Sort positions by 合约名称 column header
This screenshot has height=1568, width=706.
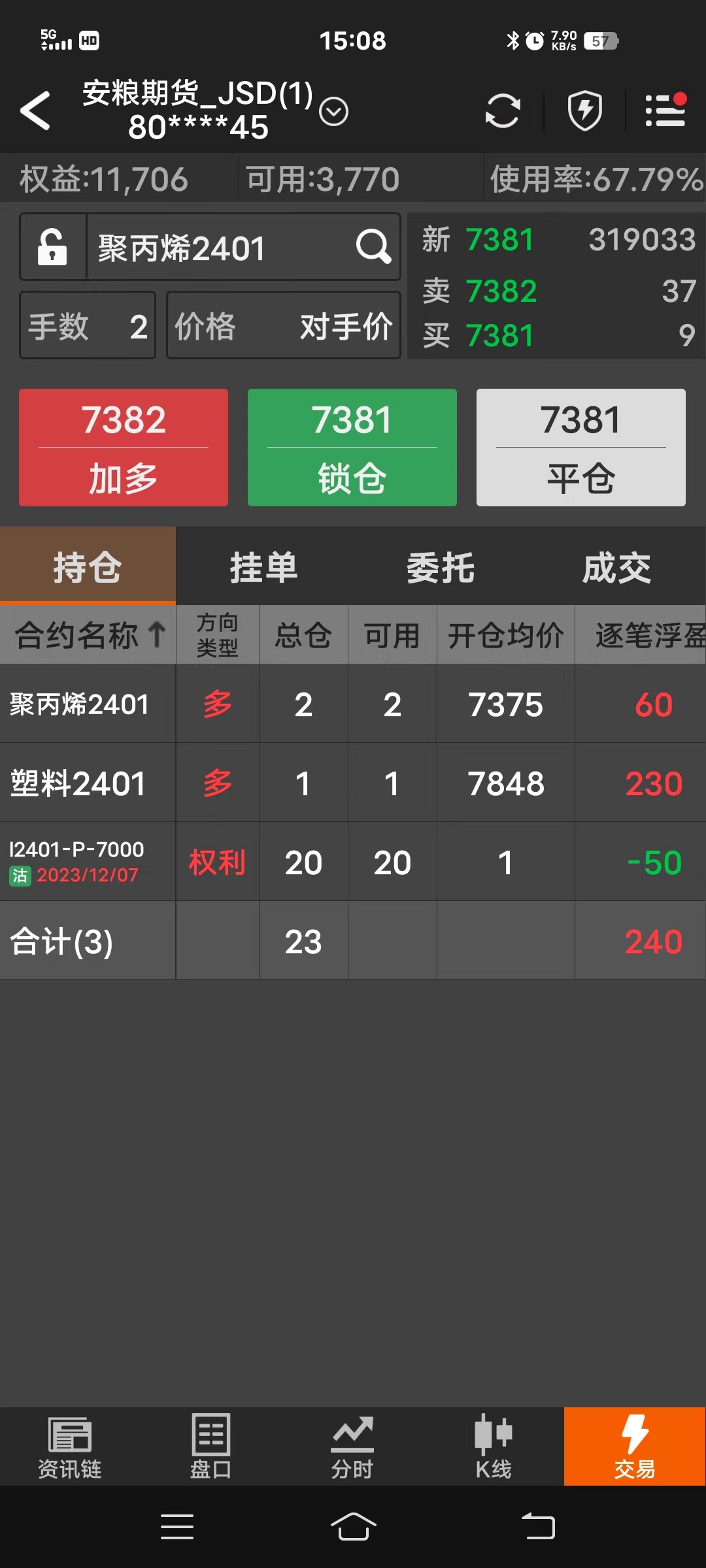coord(88,635)
